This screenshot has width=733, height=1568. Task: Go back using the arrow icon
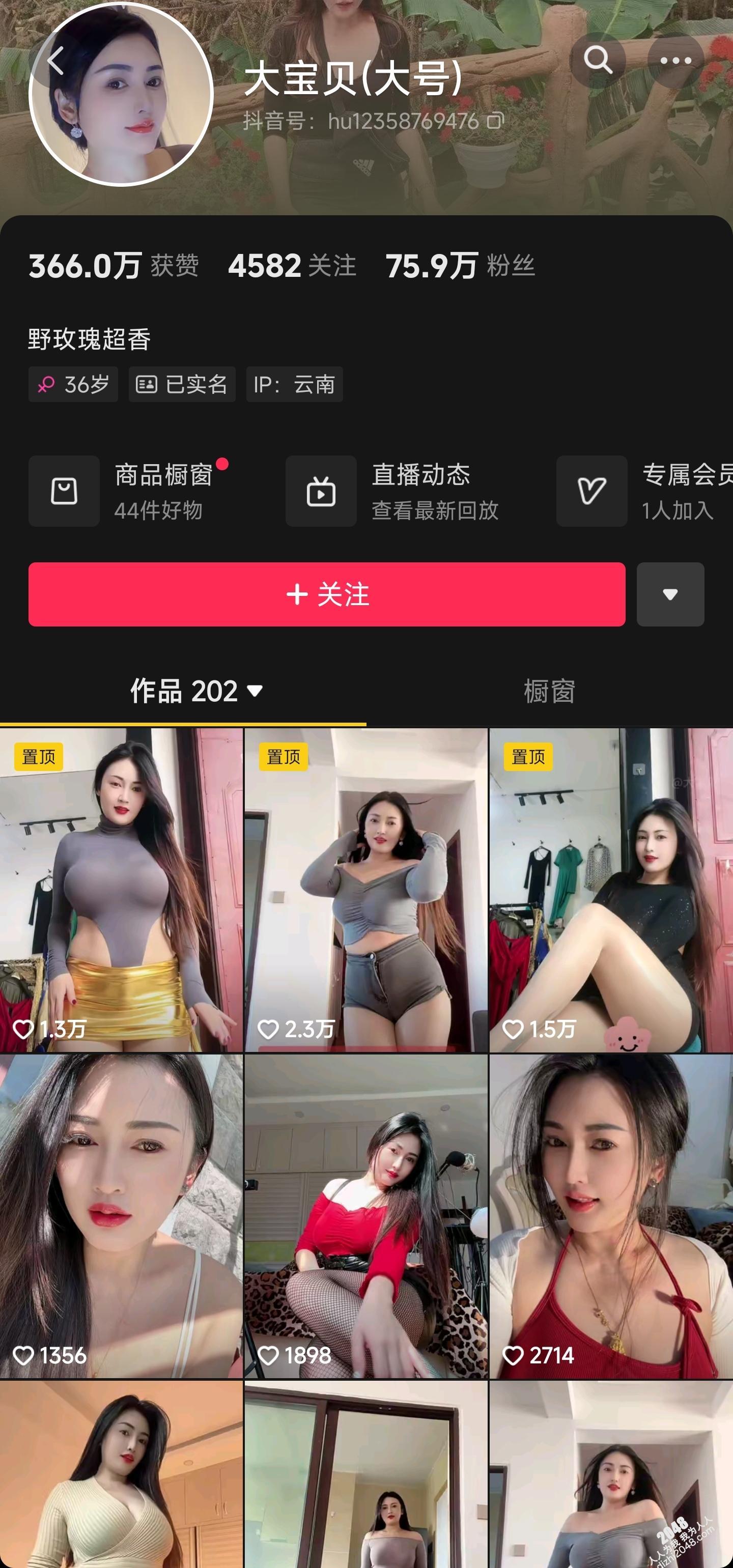(x=56, y=61)
